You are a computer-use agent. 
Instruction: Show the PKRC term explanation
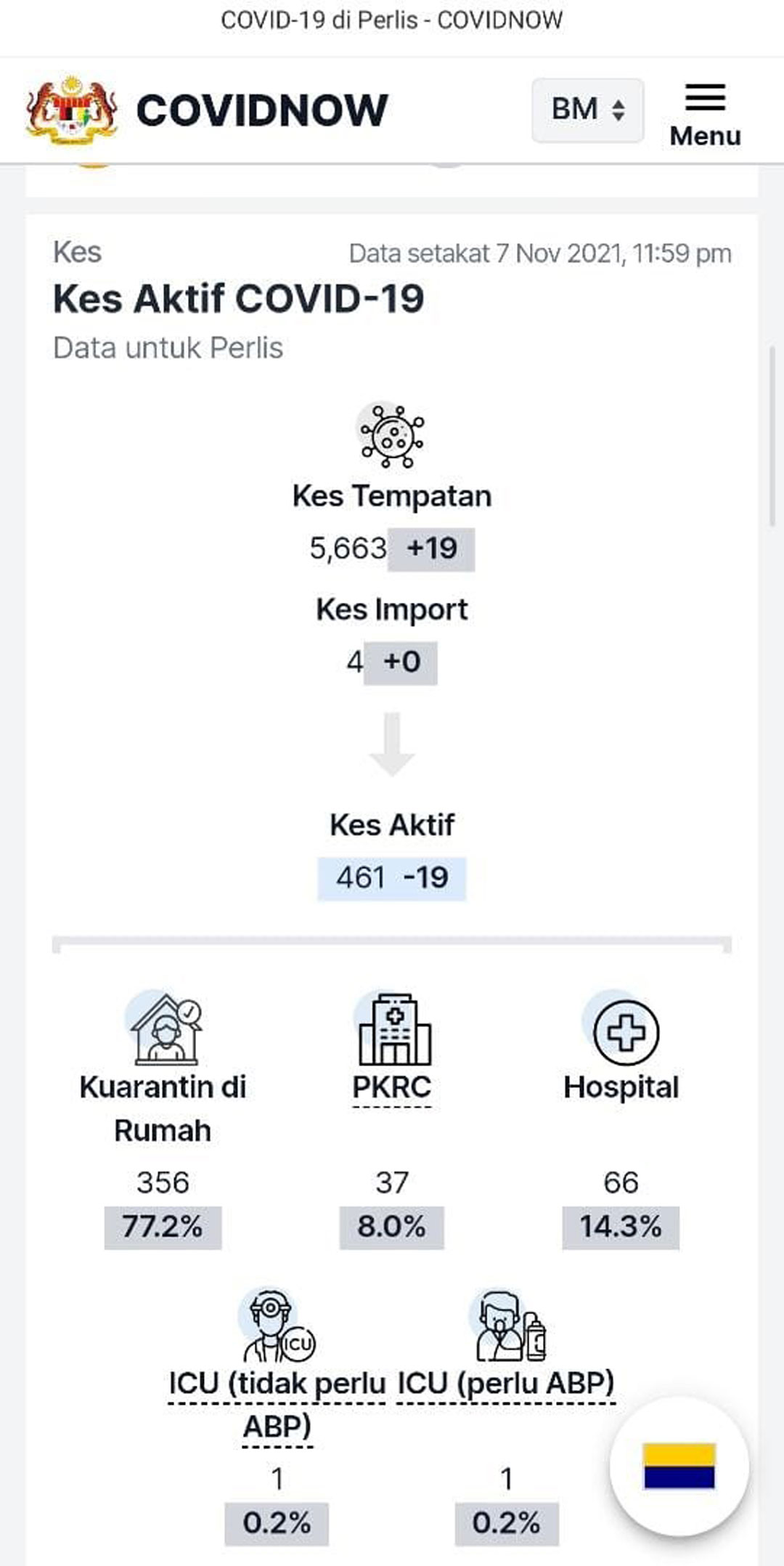pyautogui.click(x=392, y=1087)
